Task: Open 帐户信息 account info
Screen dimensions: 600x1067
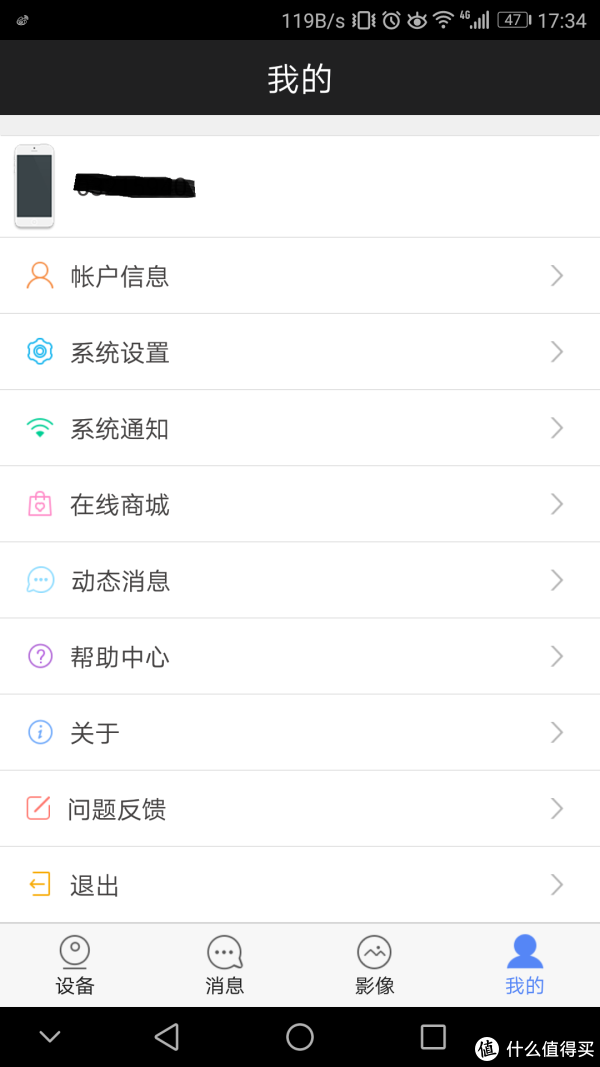Action: click(x=300, y=276)
